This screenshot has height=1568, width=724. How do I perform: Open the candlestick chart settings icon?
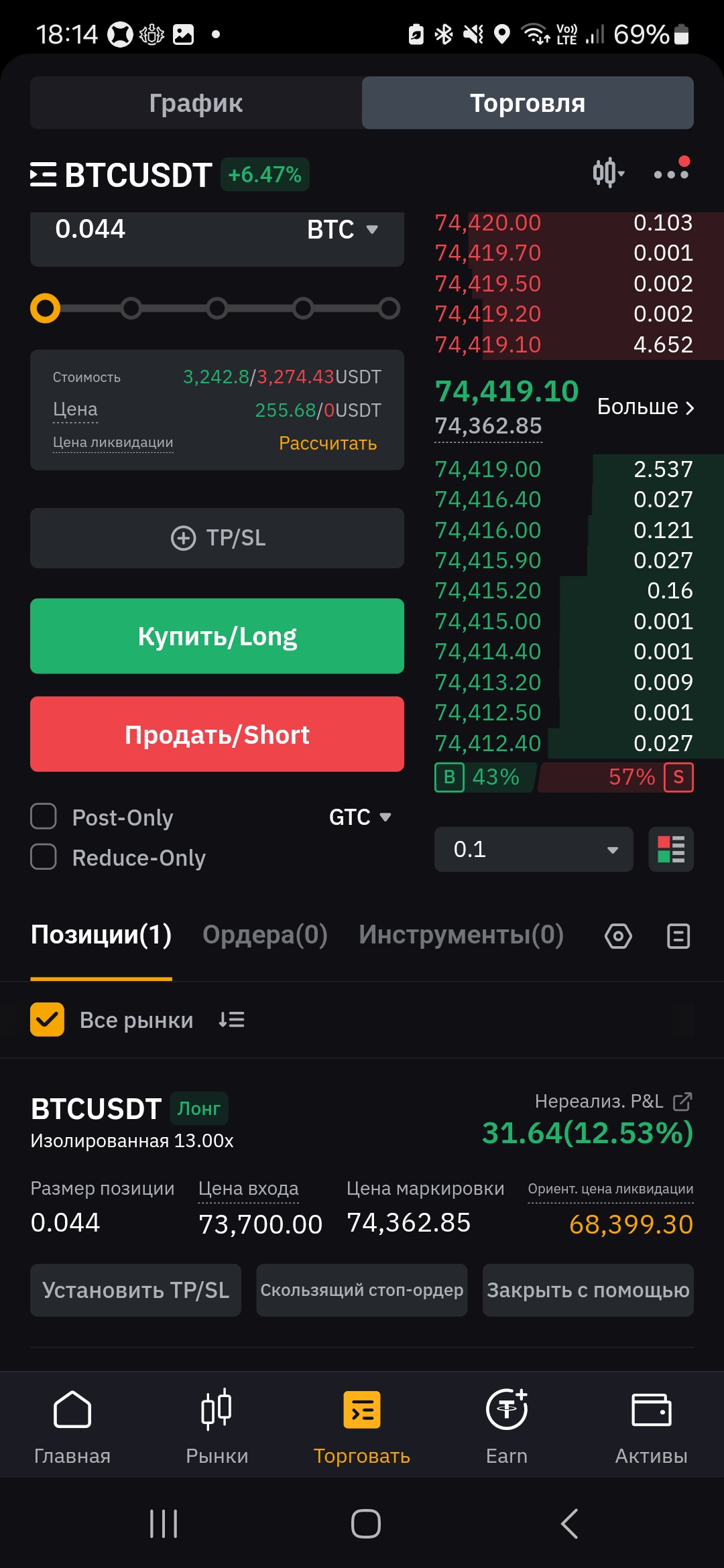coord(608,173)
